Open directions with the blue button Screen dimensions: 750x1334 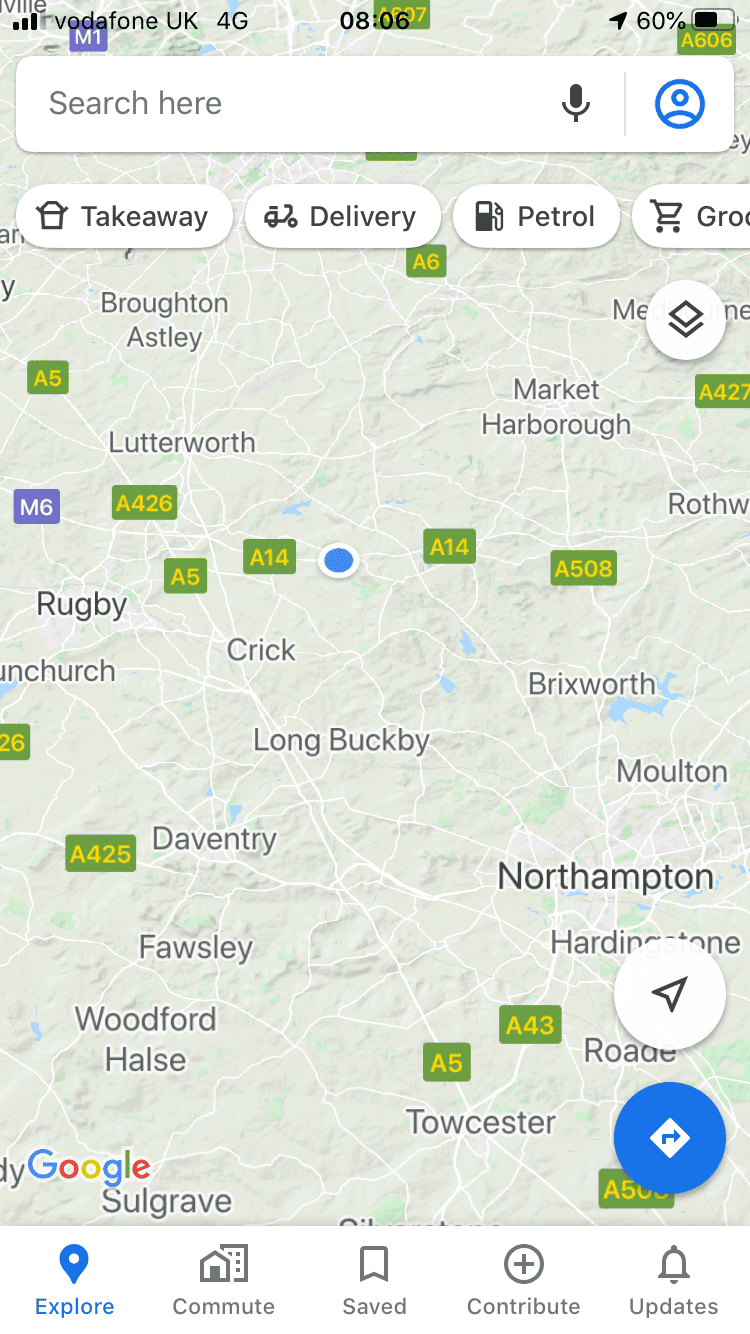click(670, 1138)
